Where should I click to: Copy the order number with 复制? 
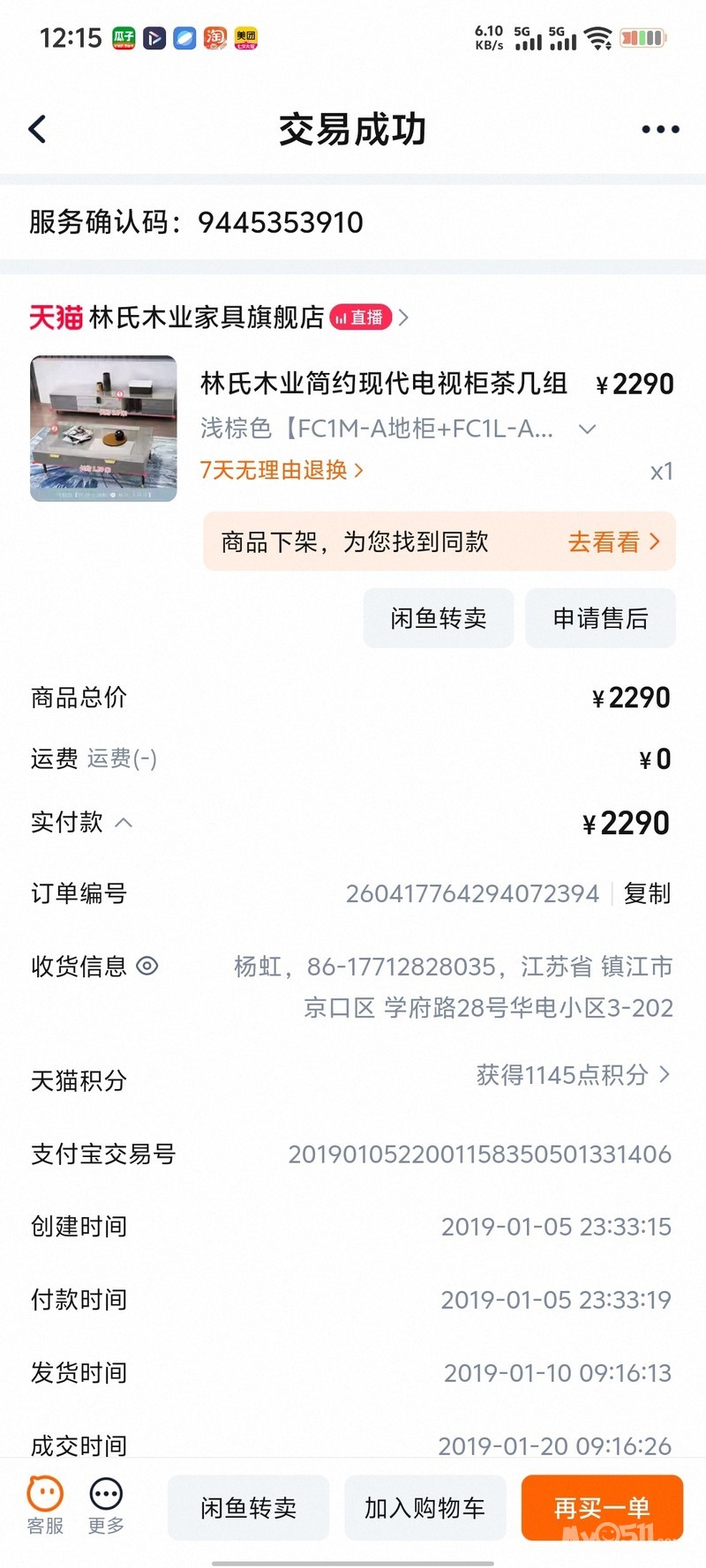tap(647, 893)
